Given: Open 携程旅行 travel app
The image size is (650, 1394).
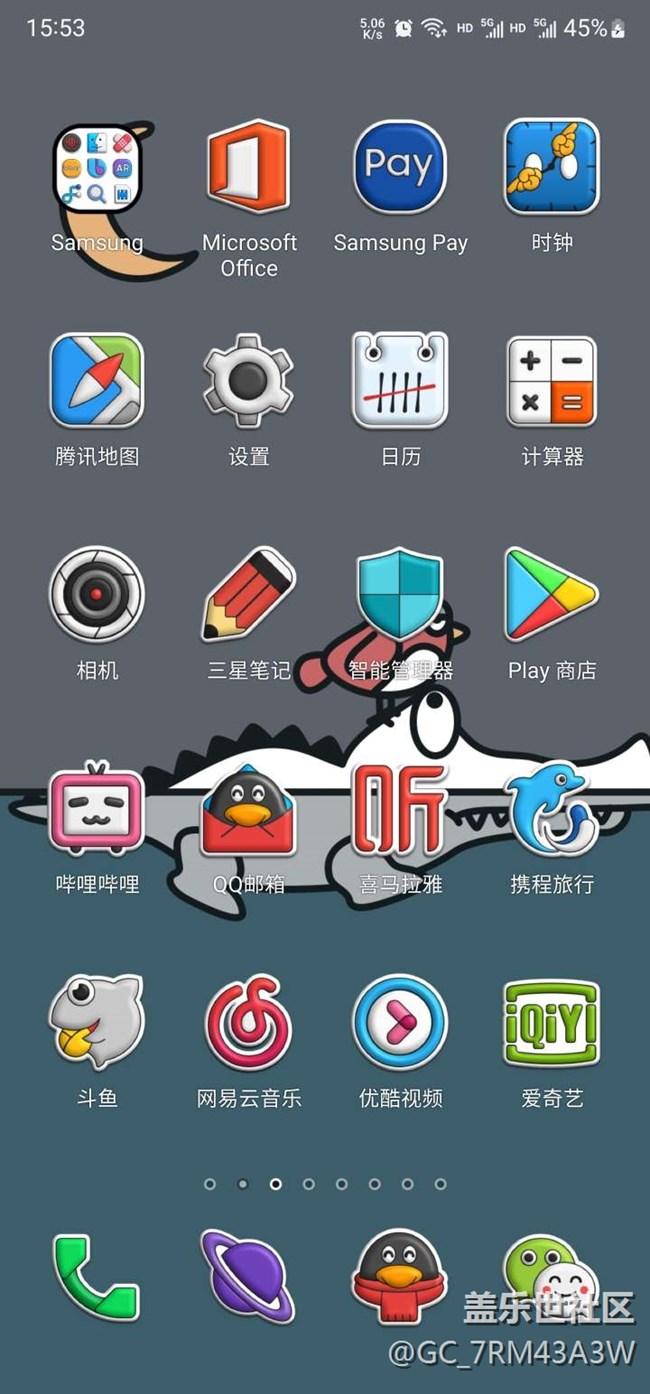Looking at the screenshot, I should pos(551,810).
